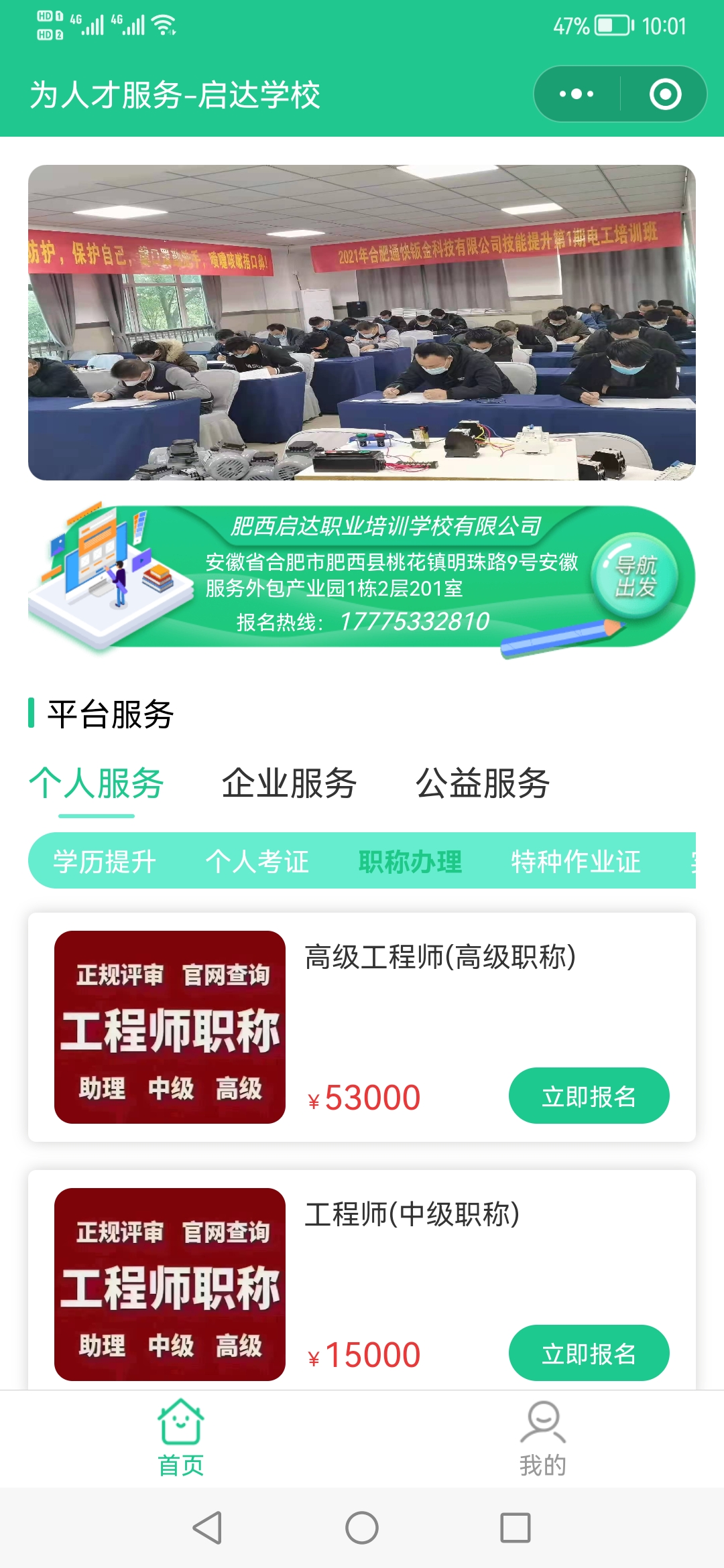Tap 立即报名 for 高级工程师(高级职称)
This screenshot has height=1568, width=724.
(589, 1096)
